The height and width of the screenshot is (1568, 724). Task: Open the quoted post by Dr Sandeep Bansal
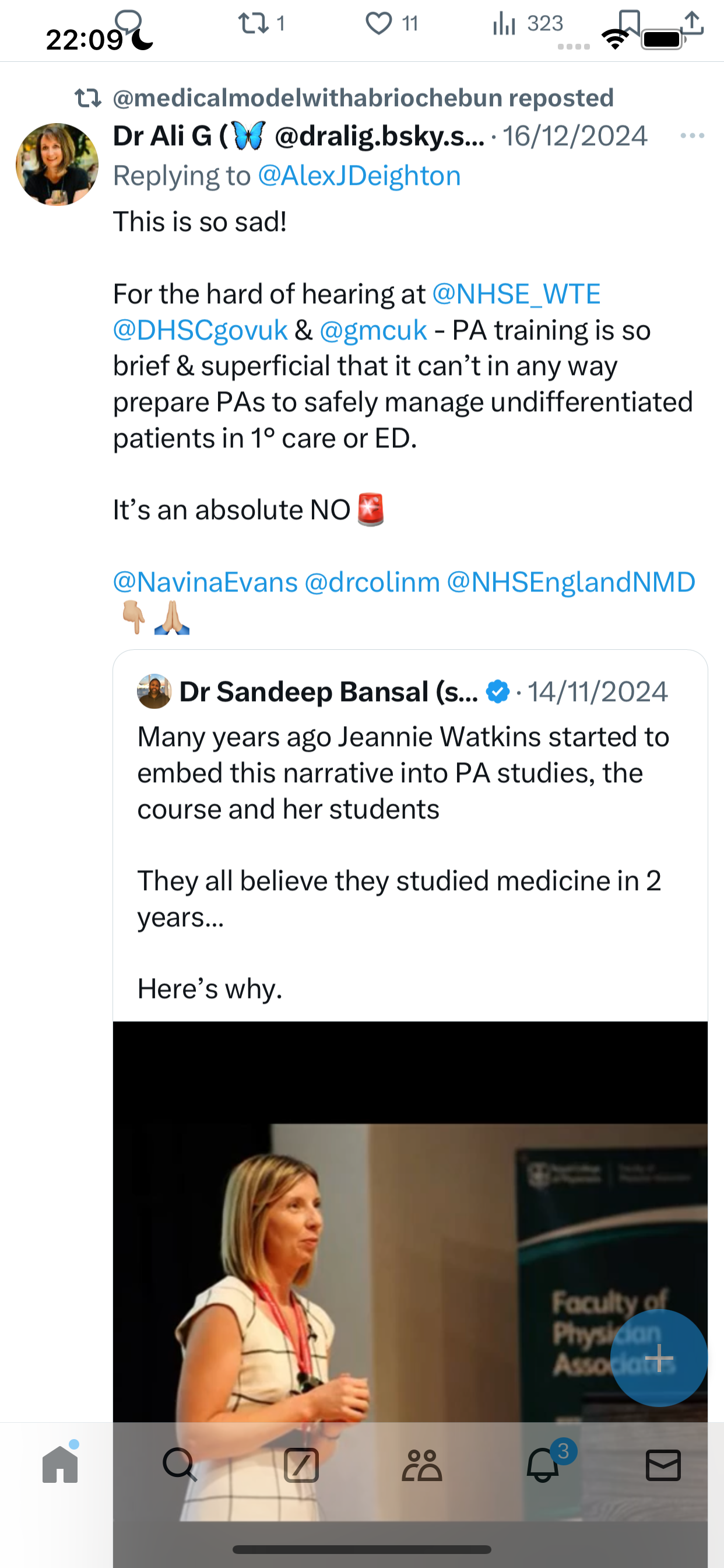click(x=410, y=840)
